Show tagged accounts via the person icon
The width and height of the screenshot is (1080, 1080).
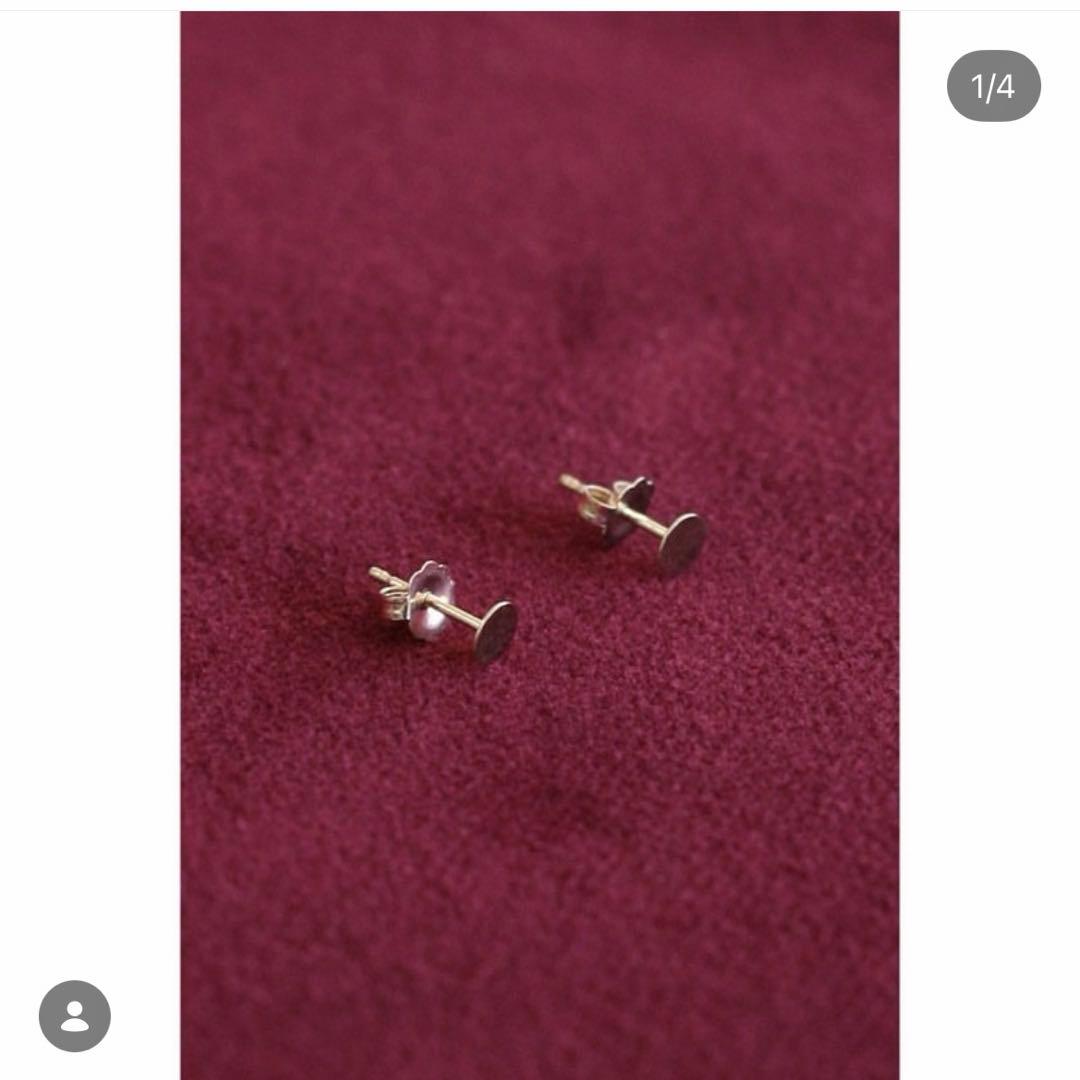point(75,1016)
